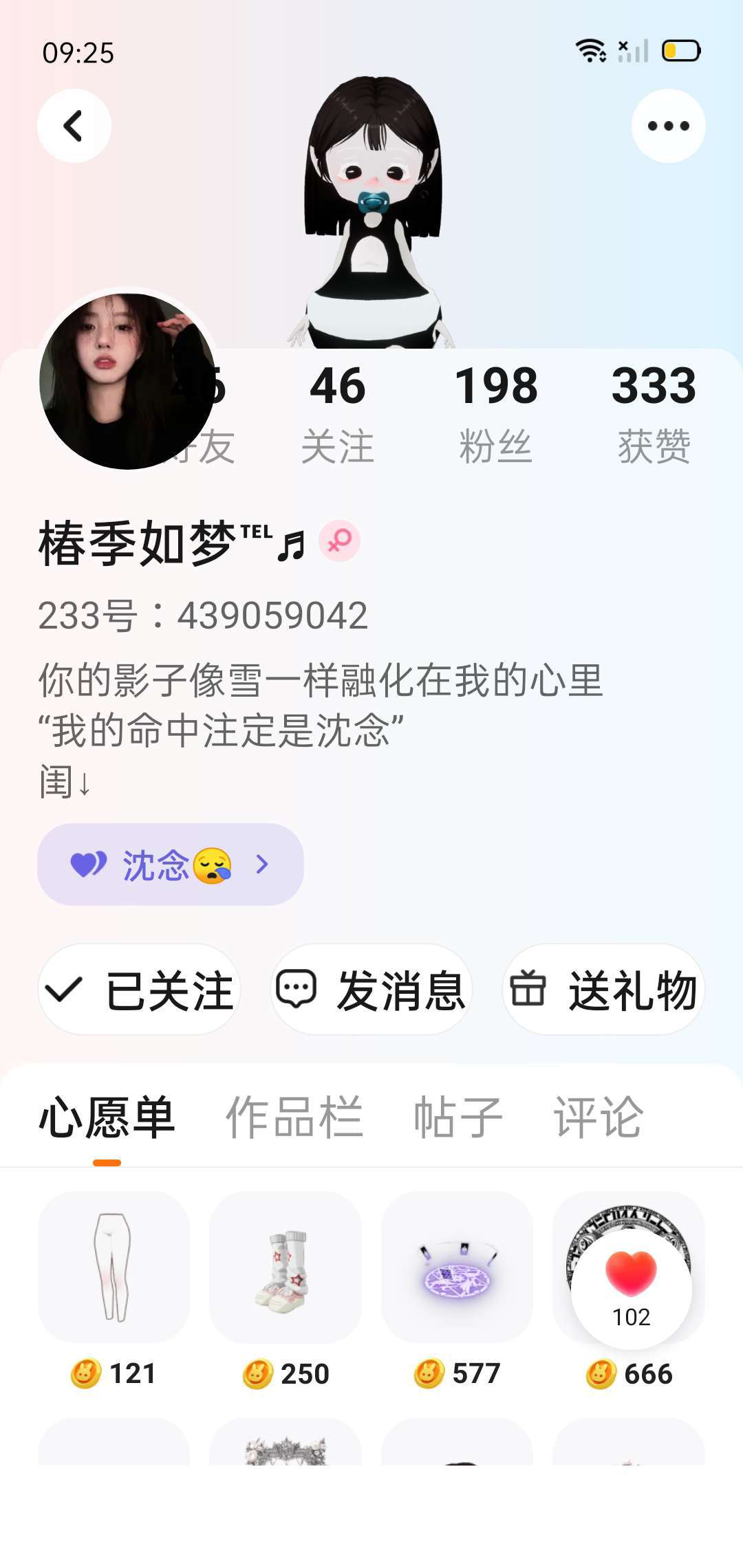The width and height of the screenshot is (743, 1568).
Task: Like the profile with the heart button
Action: [x=631, y=1287]
